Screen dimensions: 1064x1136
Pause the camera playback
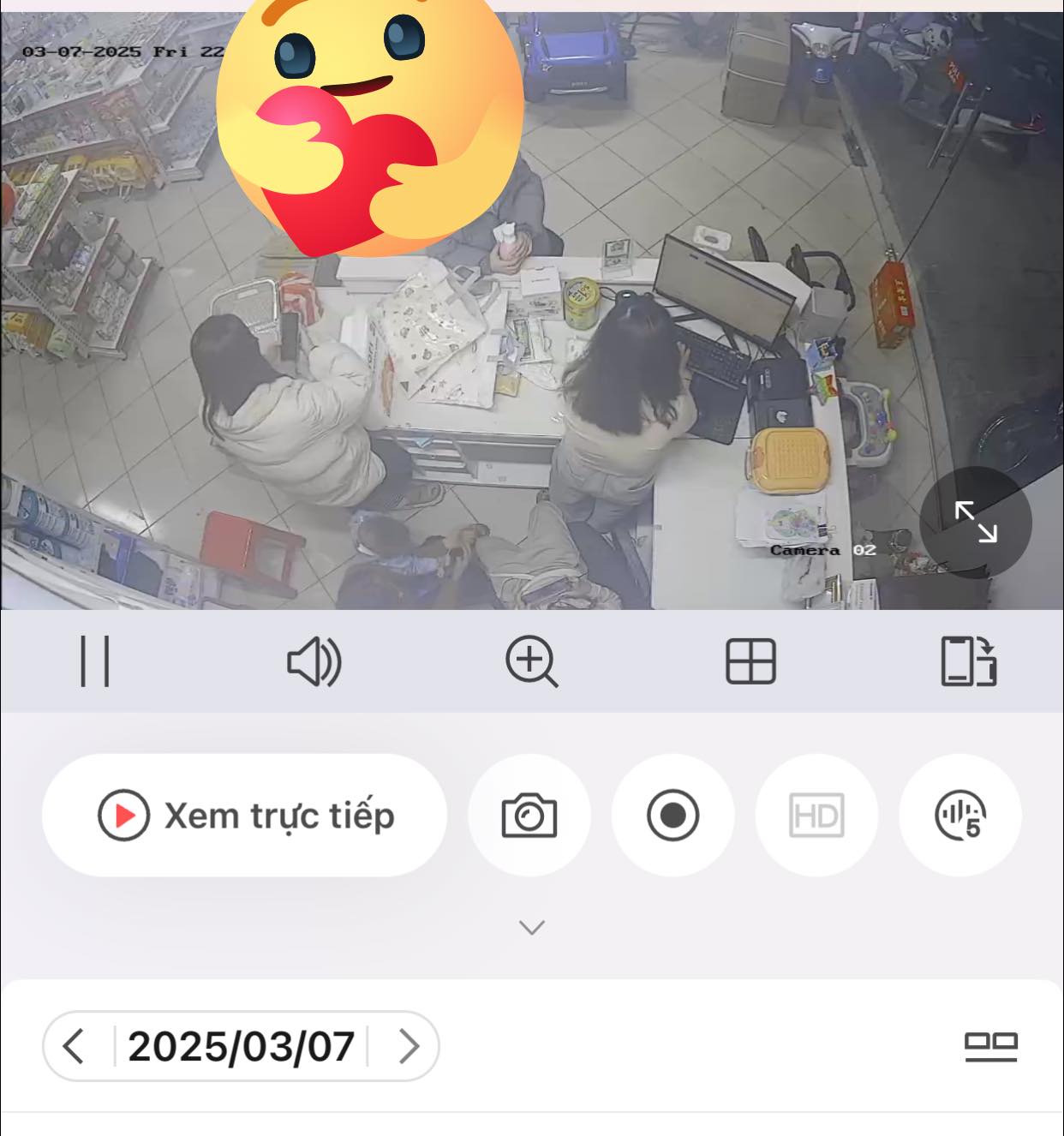(94, 661)
